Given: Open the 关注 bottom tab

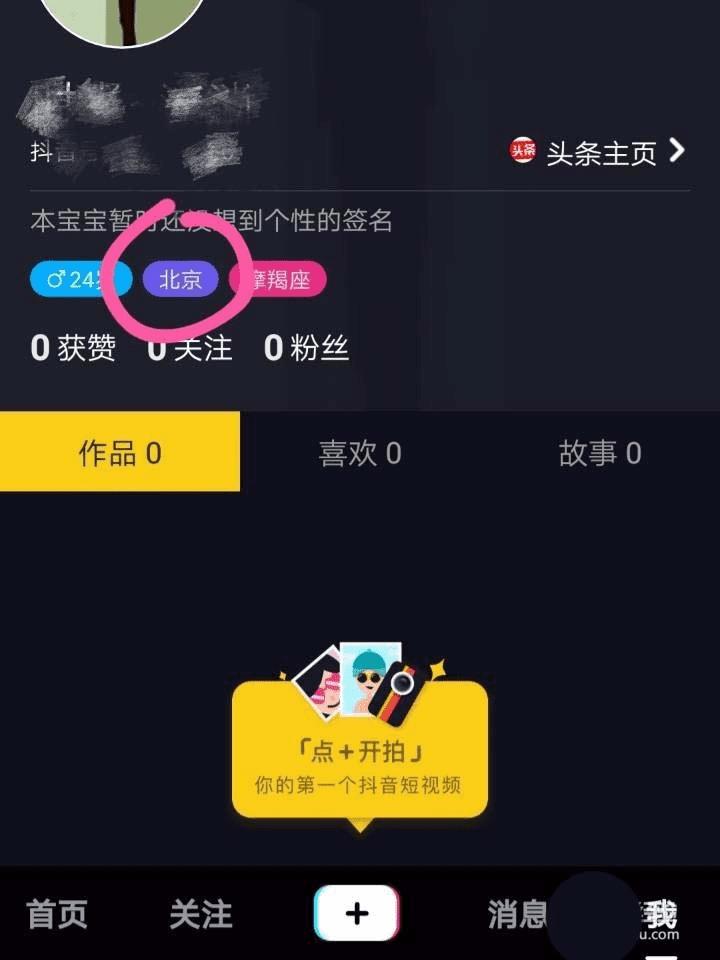Looking at the screenshot, I should [x=200, y=914].
